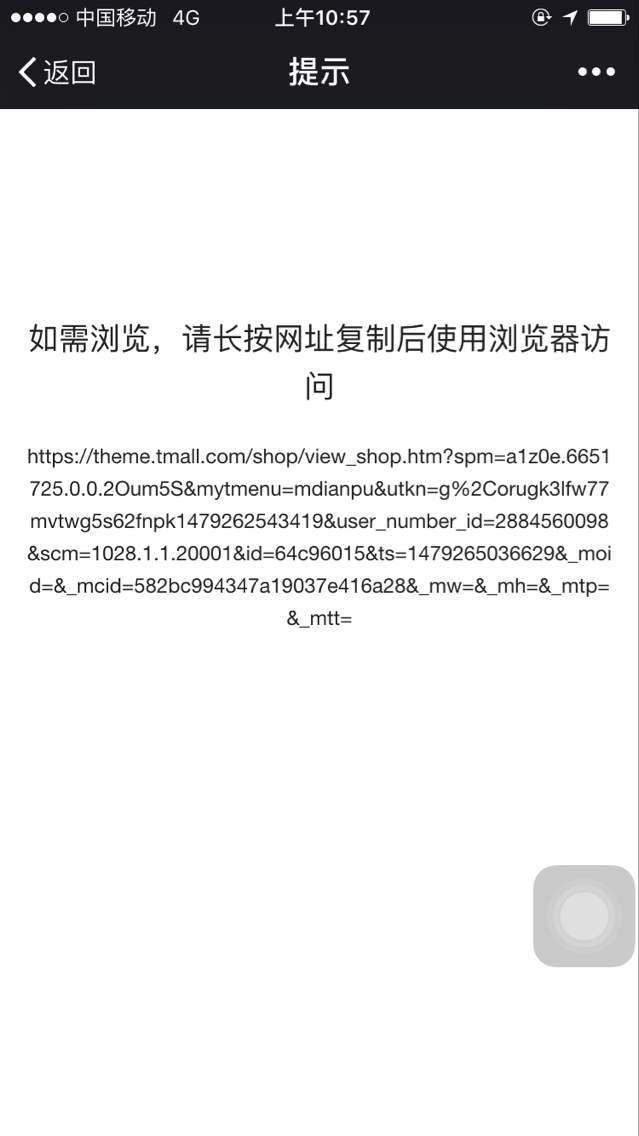This screenshot has width=639, height=1136.
Task: Go back with the 返回 button
Action: [57, 72]
